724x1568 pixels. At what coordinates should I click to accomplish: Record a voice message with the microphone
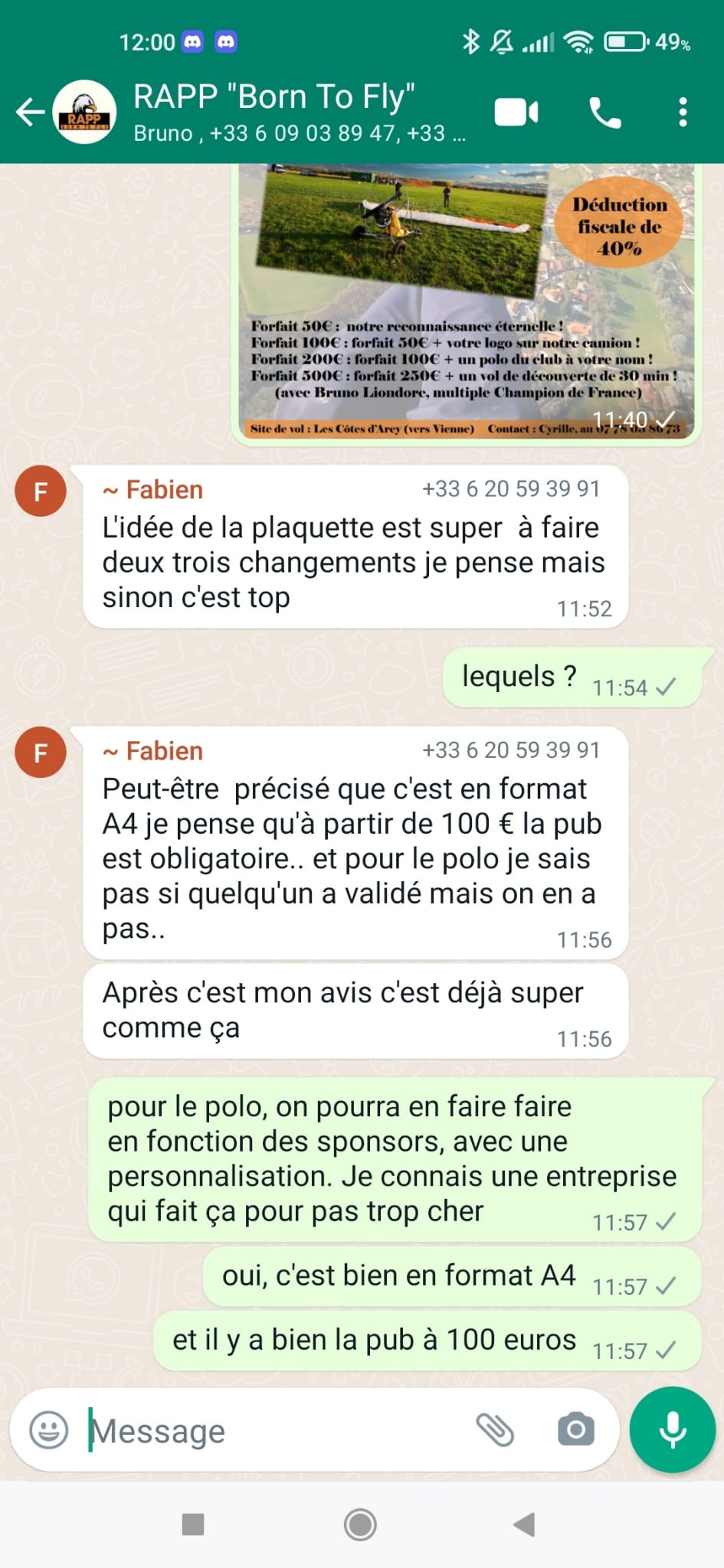point(672,1429)
